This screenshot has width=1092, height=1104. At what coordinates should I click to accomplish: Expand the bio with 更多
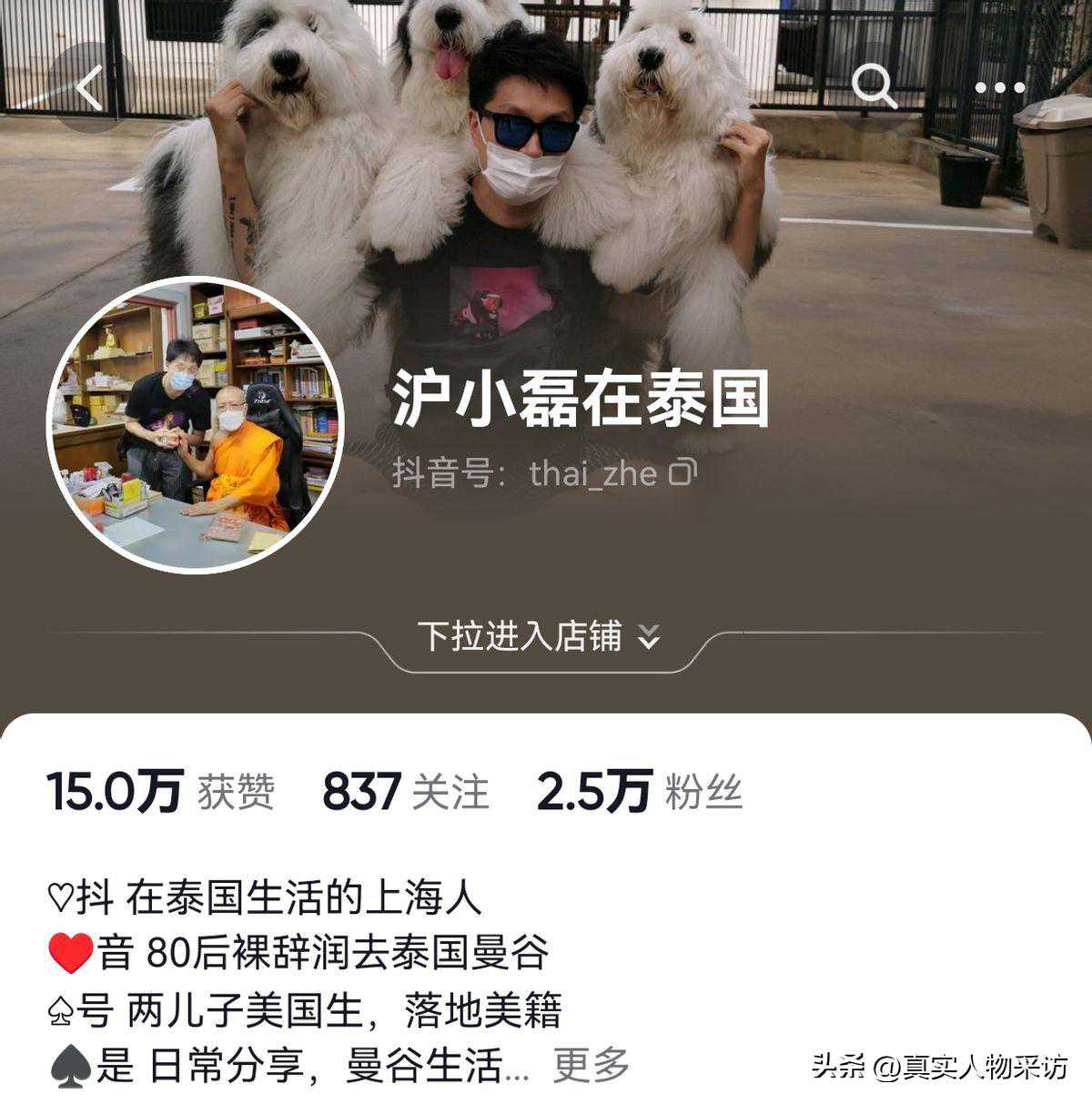pos(591,1065)
